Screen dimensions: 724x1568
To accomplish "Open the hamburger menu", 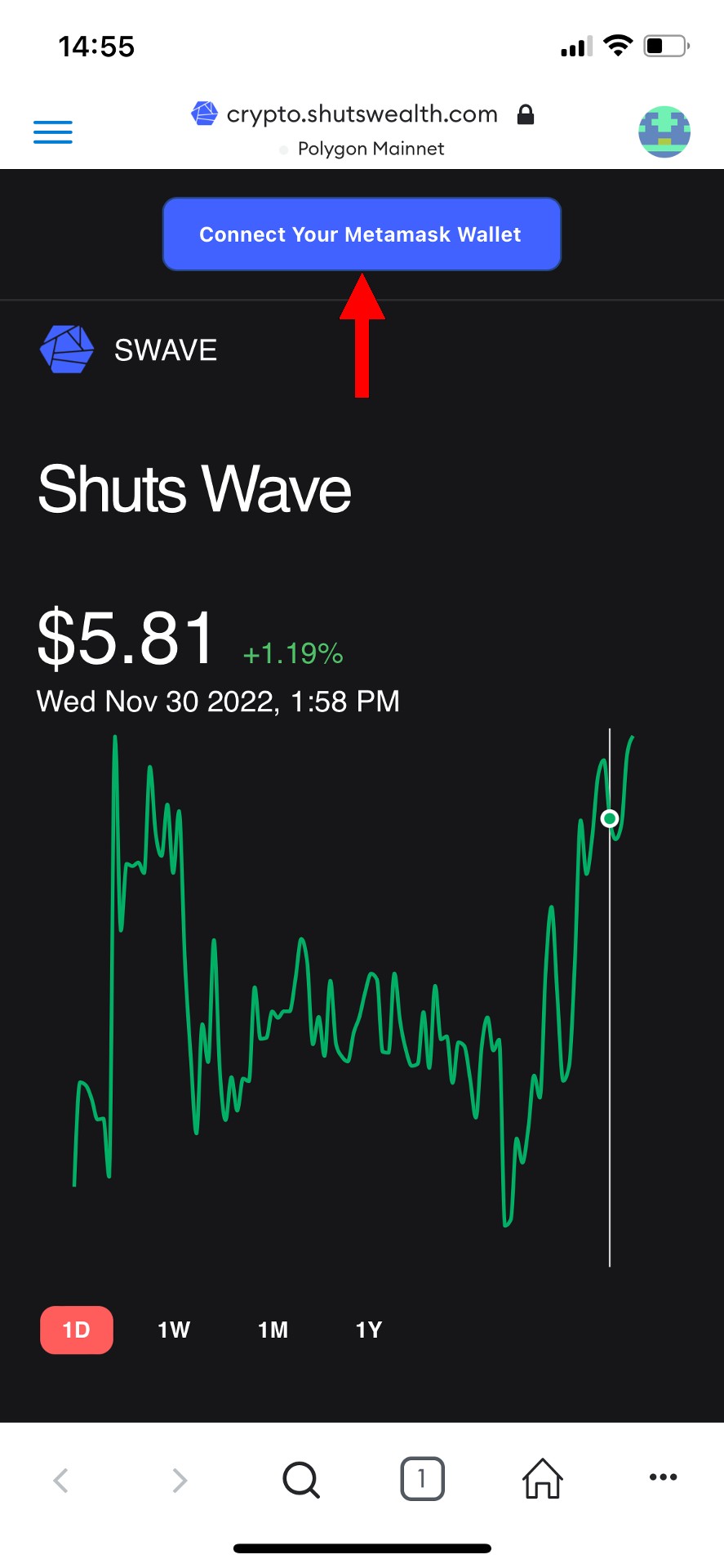I will (x=52, y=131).
